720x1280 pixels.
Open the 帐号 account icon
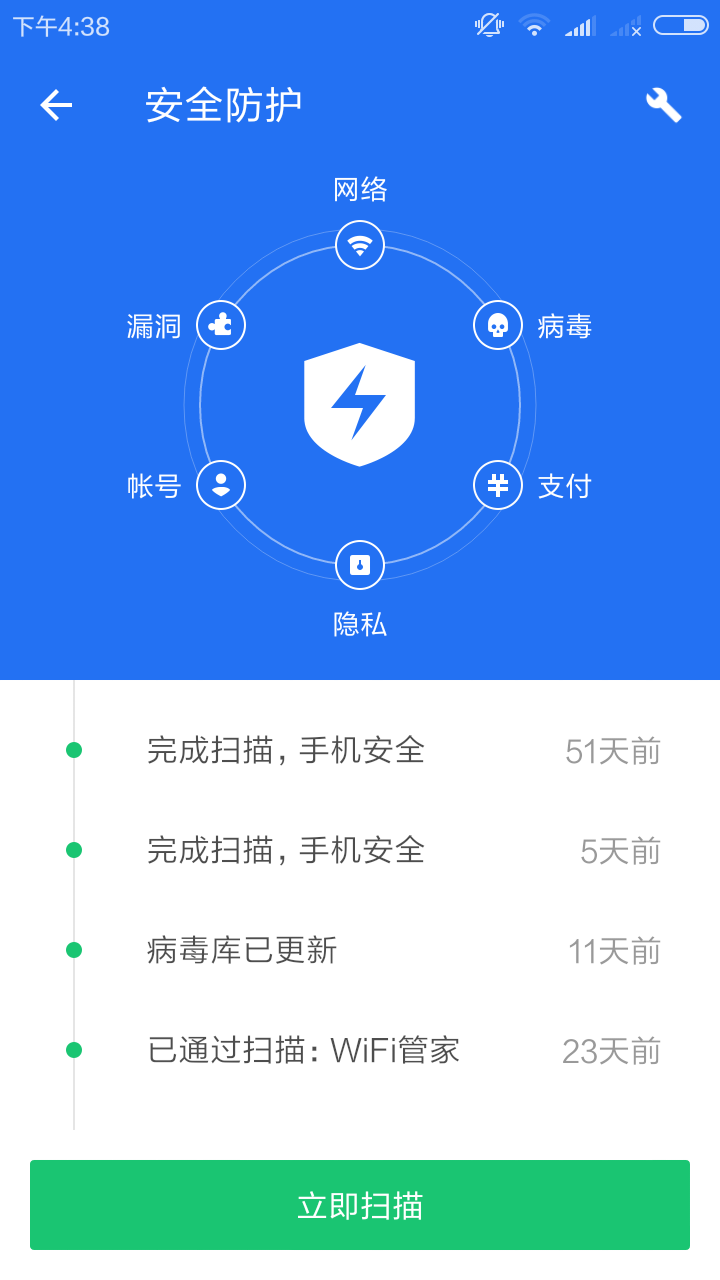coord(221,485)
